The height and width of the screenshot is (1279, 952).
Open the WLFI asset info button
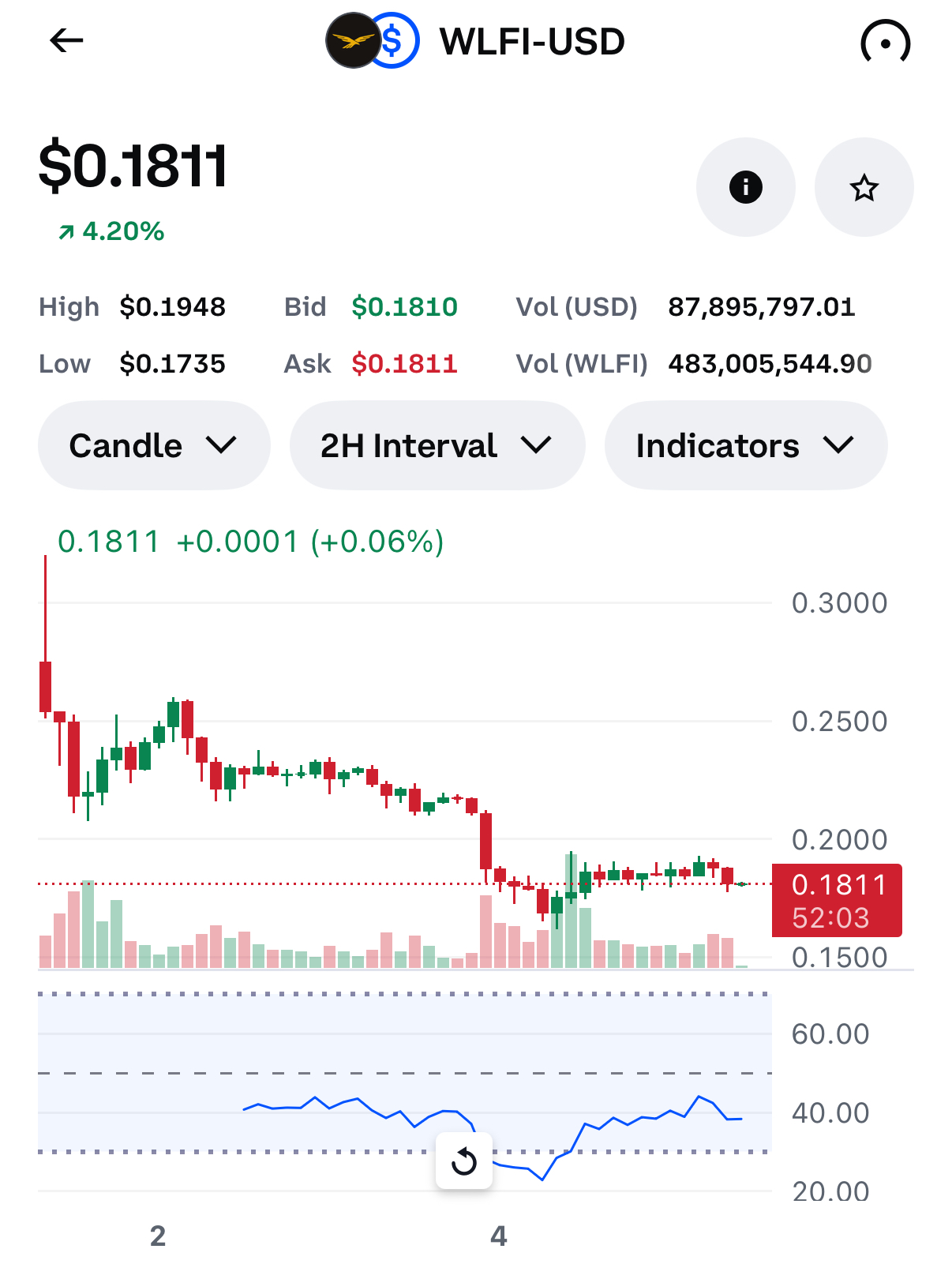coord(745,188)
